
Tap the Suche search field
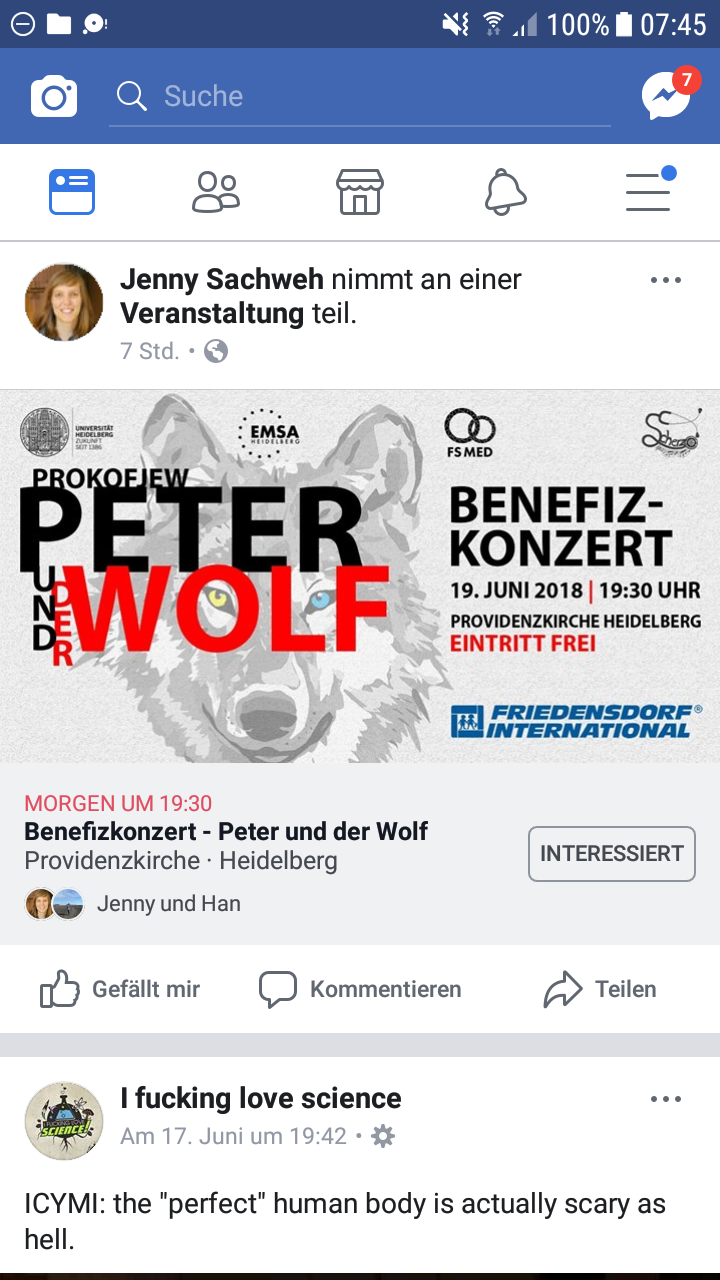360,96
